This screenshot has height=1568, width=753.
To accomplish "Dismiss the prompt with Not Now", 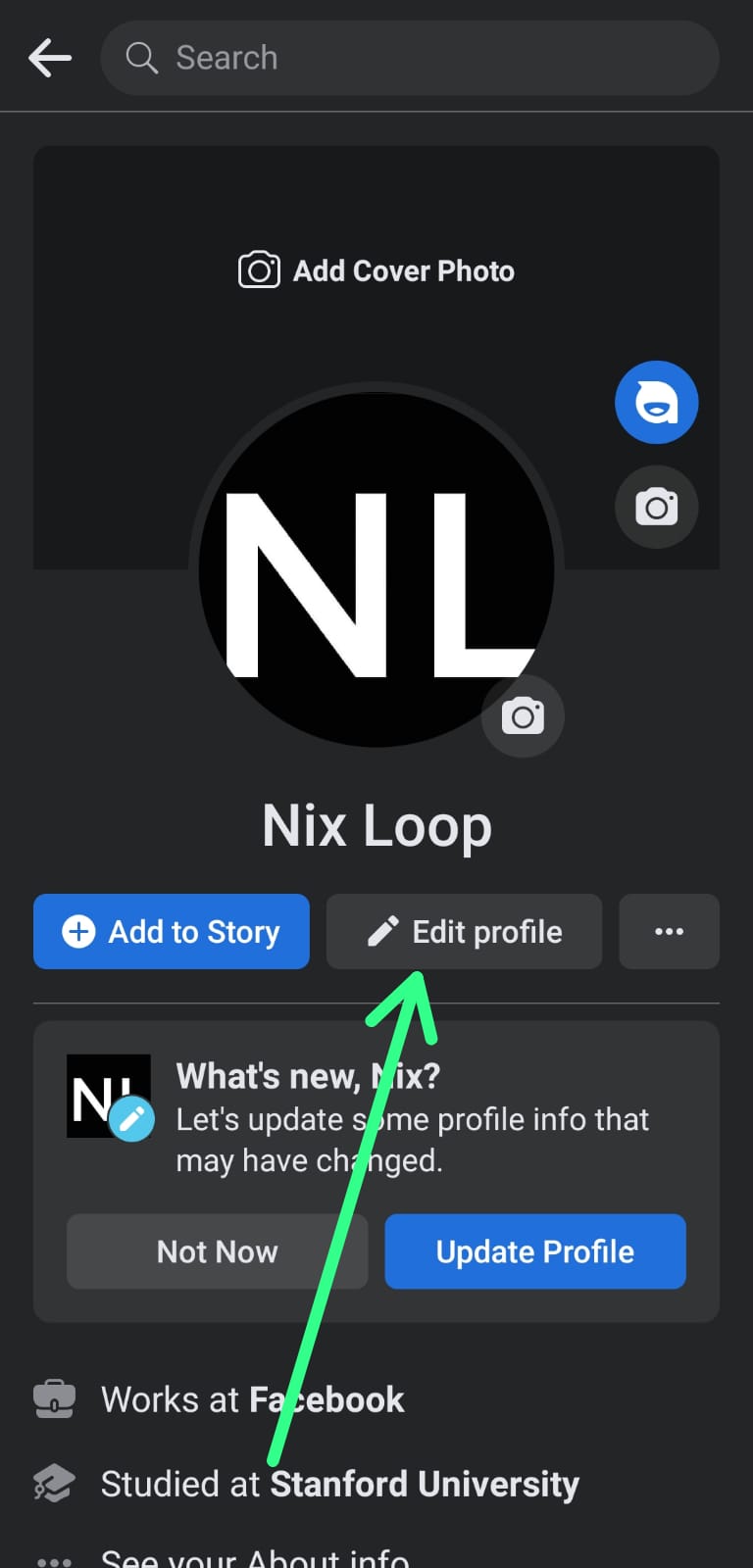I will pos(218,1251).
